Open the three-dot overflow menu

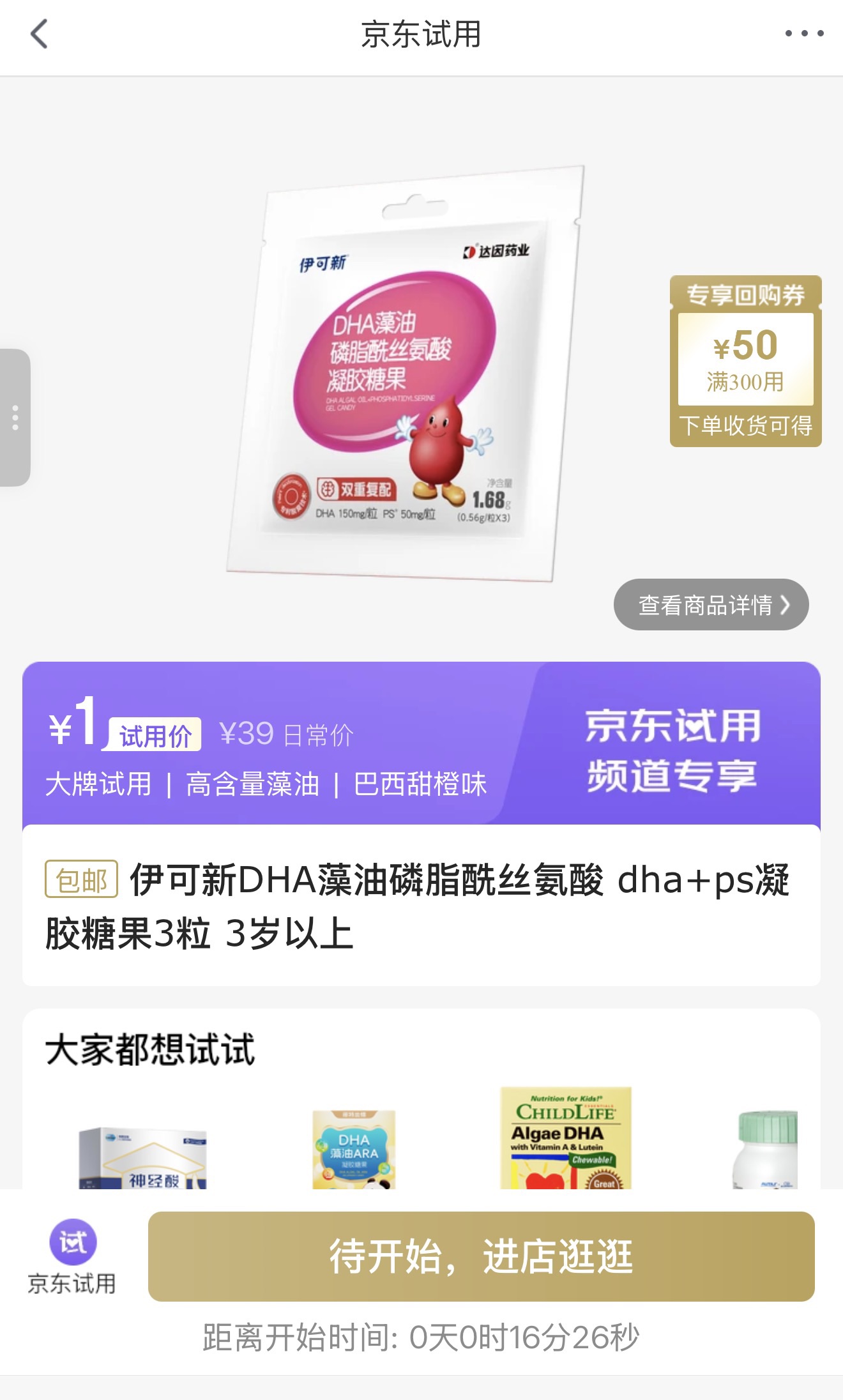tap(804, 34)
